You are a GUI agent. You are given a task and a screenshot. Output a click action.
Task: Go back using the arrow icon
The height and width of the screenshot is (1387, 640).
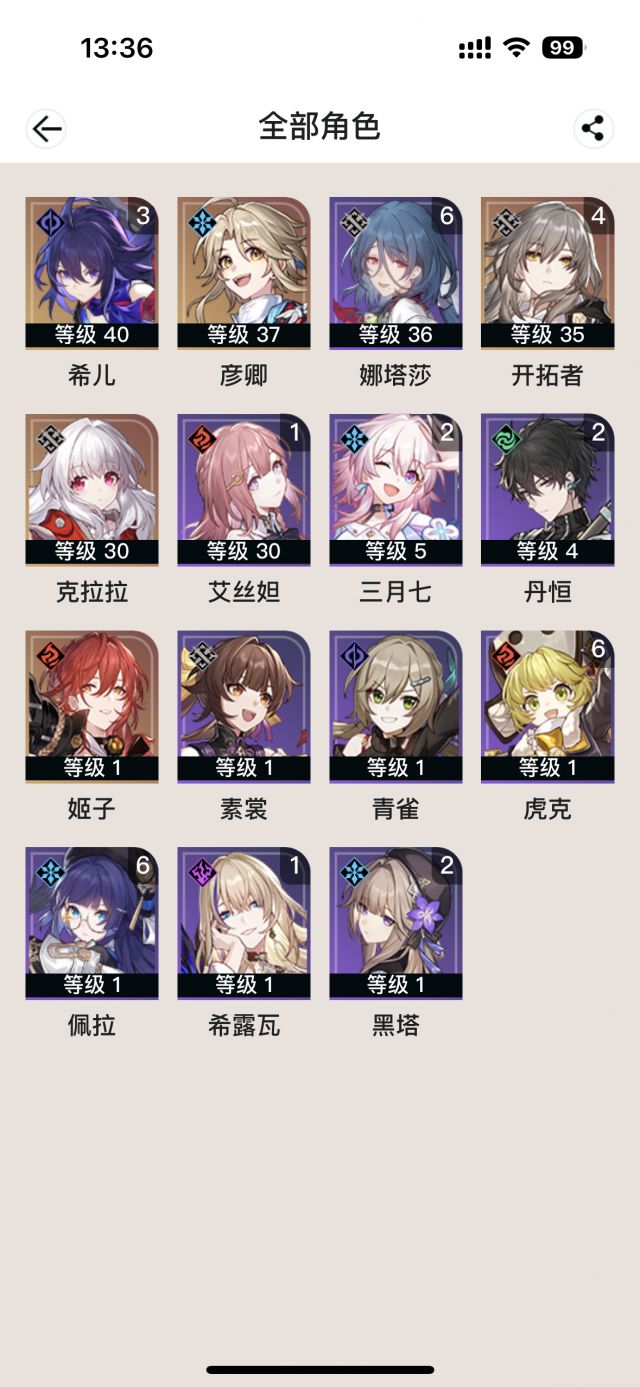46,128
